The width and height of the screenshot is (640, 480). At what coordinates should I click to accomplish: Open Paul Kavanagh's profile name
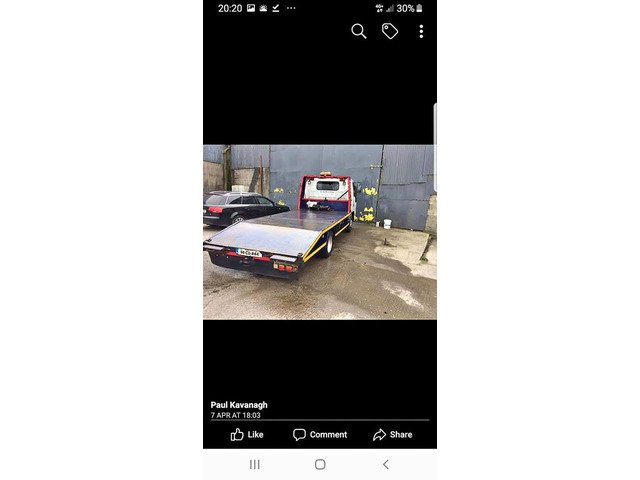coord(239,405)
